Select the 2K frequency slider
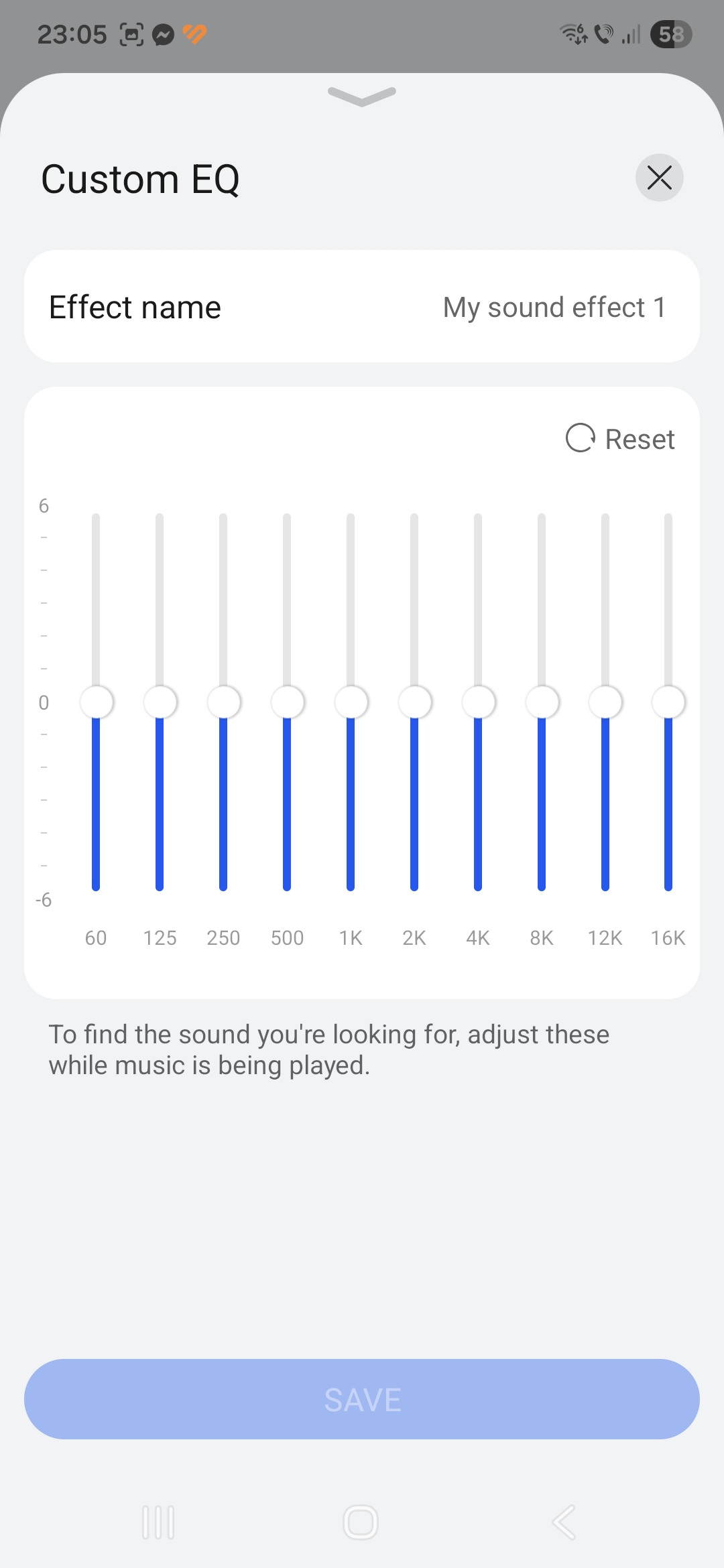This screenshot has height=1568, width=724. 415,702
